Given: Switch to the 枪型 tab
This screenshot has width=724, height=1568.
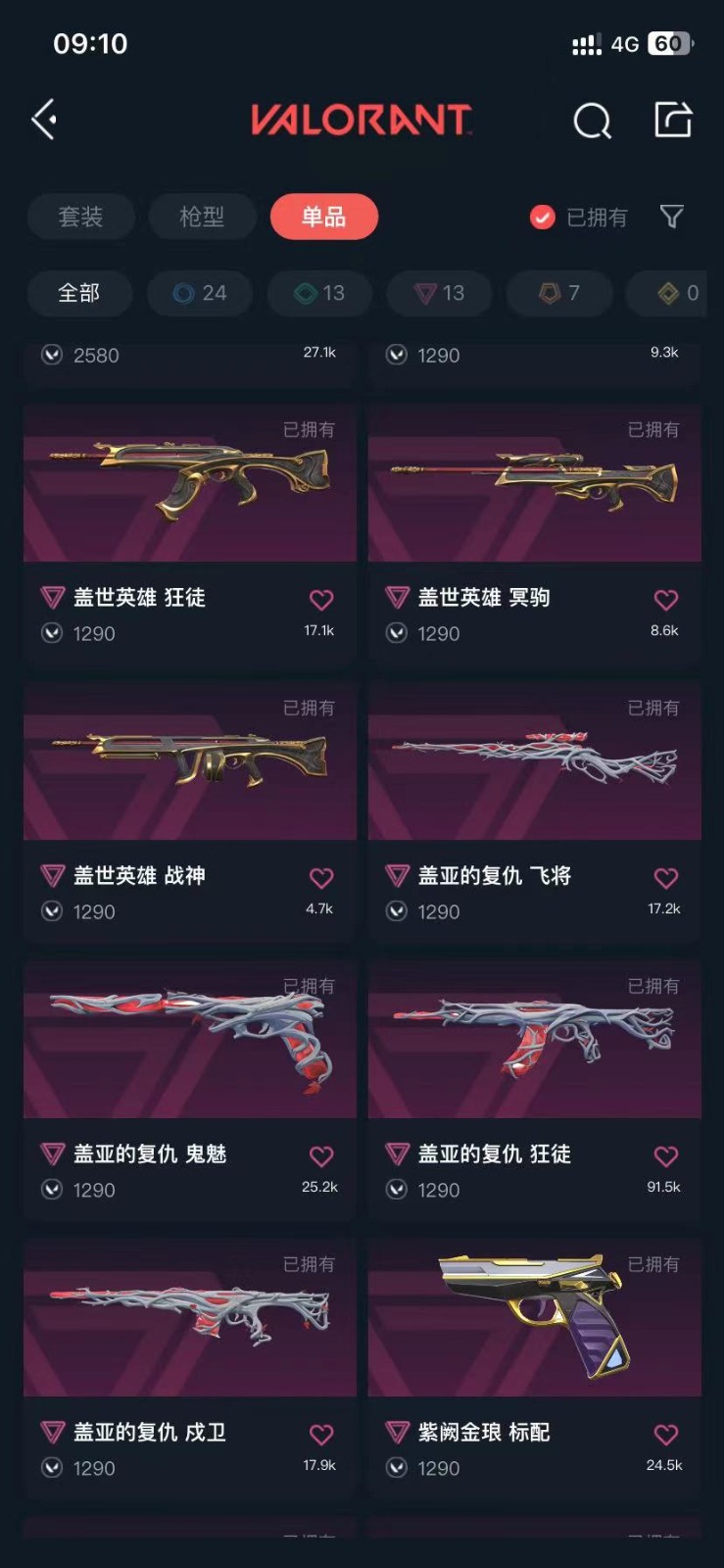Looking at the screenshot, I should click(x=202, y=217).
